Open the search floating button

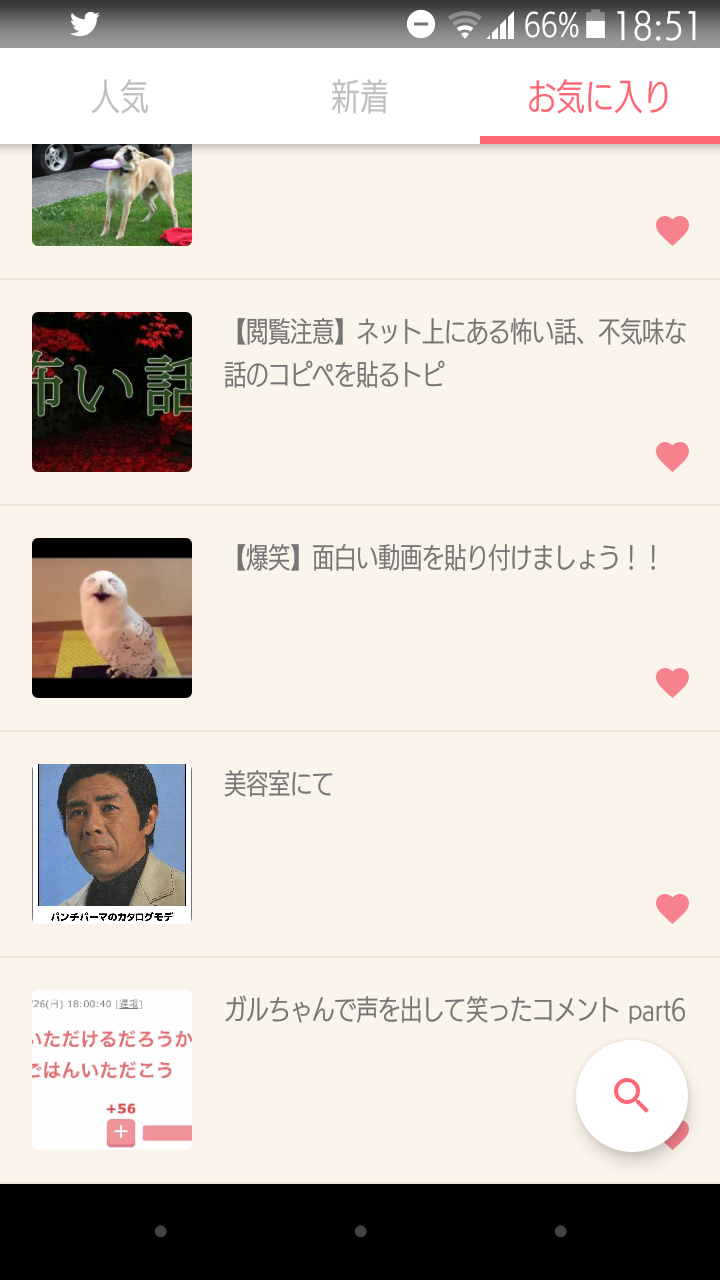pyautogui.click(x=632, y=1096)
